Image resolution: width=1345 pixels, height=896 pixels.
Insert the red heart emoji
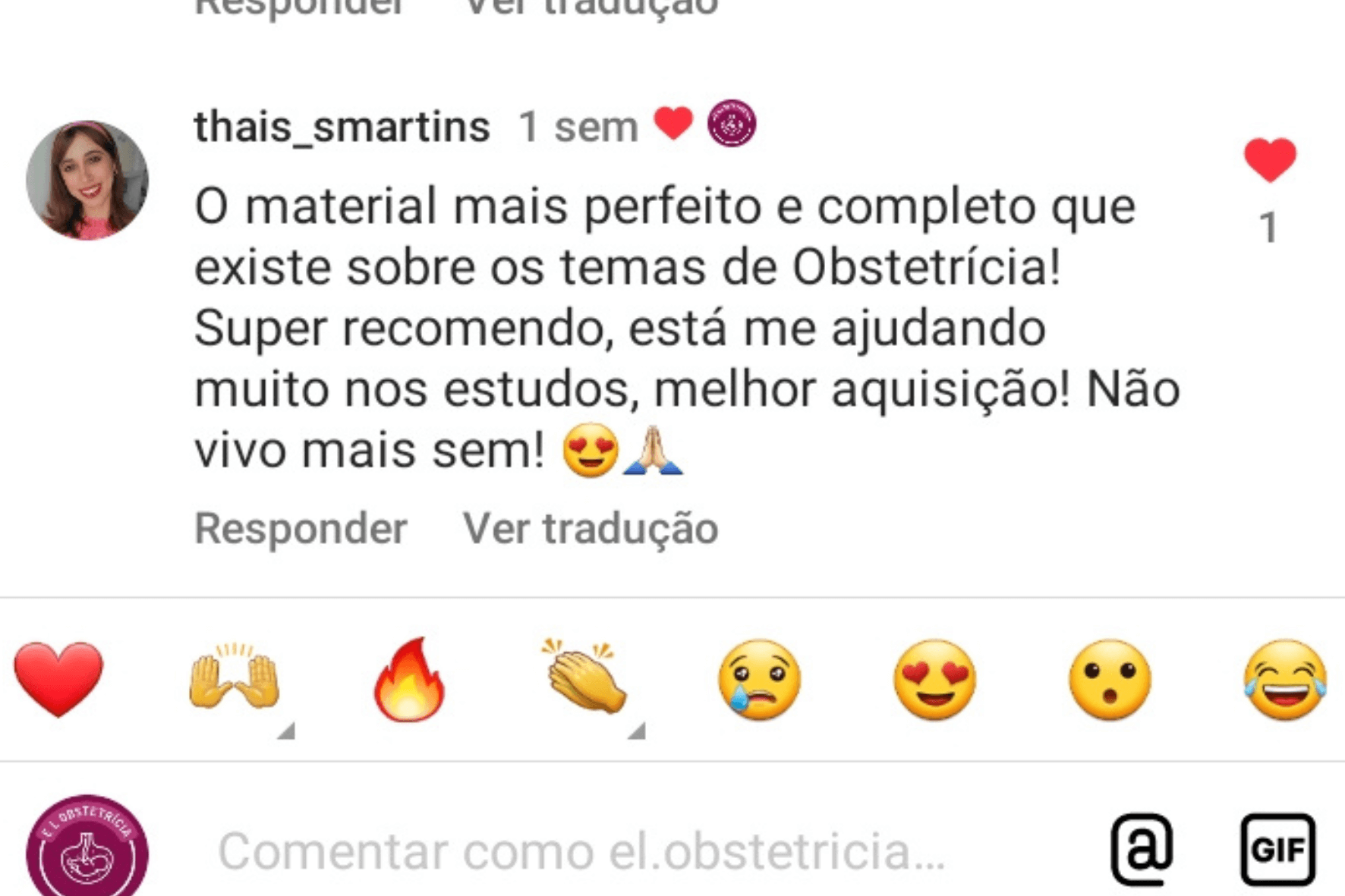[x=58, y=678]
